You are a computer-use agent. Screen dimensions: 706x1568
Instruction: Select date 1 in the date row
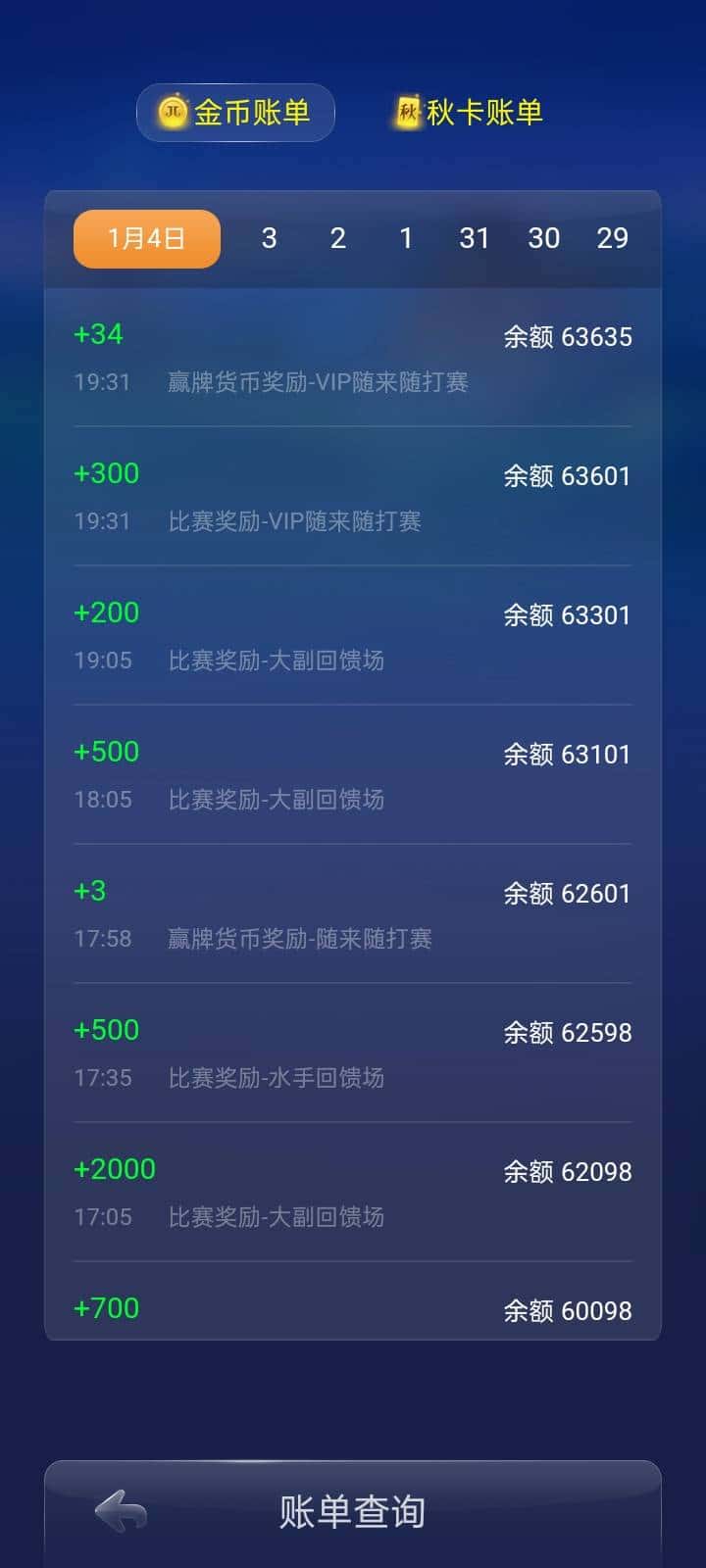[x=406, y=238]
